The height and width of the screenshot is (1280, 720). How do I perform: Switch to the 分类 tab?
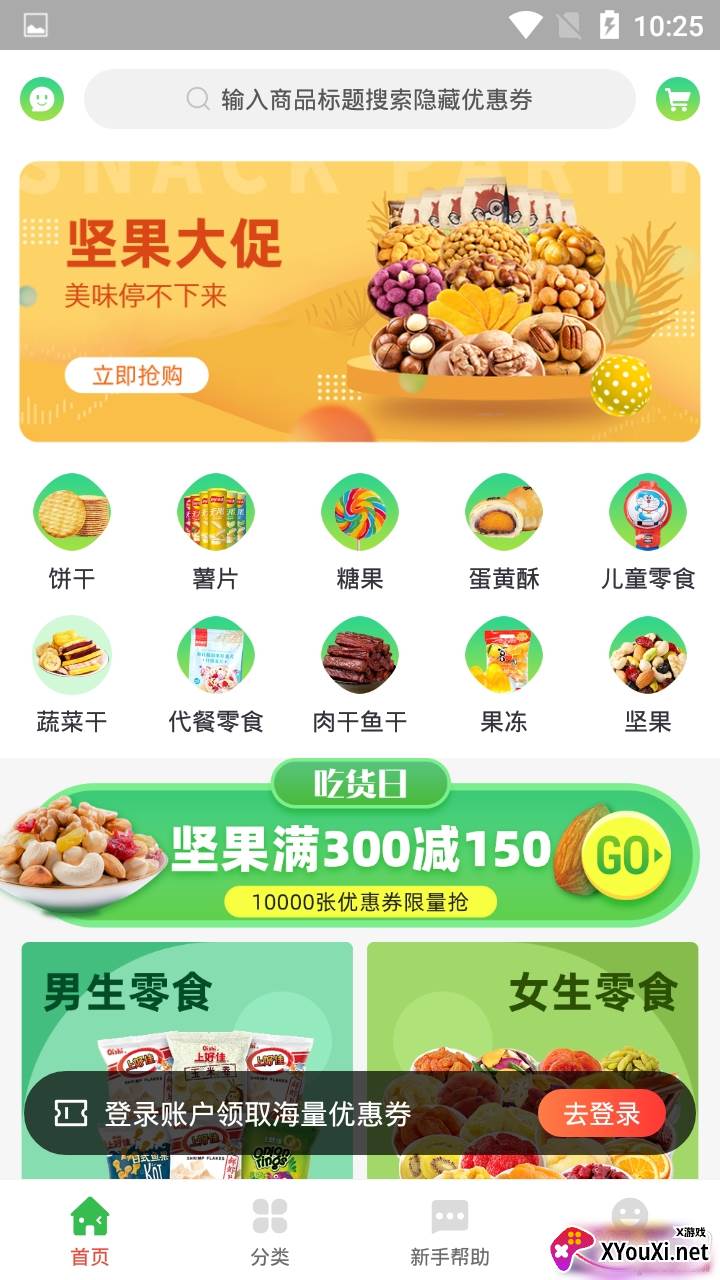click(270, 1232)
